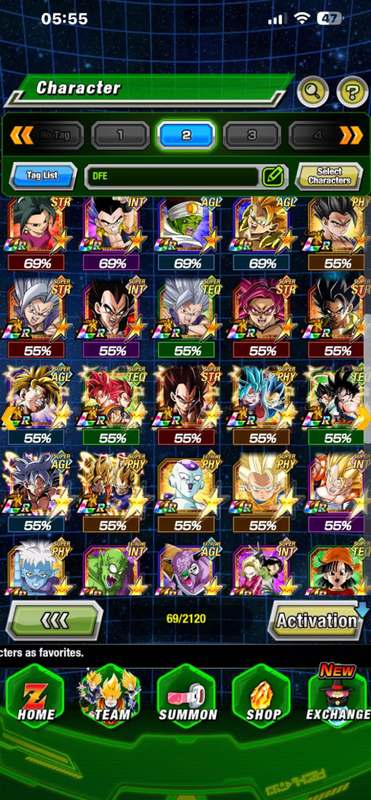The width and height of the screenshot is (371, 800).
Task: Open the Tag List button
Action: 43,176
